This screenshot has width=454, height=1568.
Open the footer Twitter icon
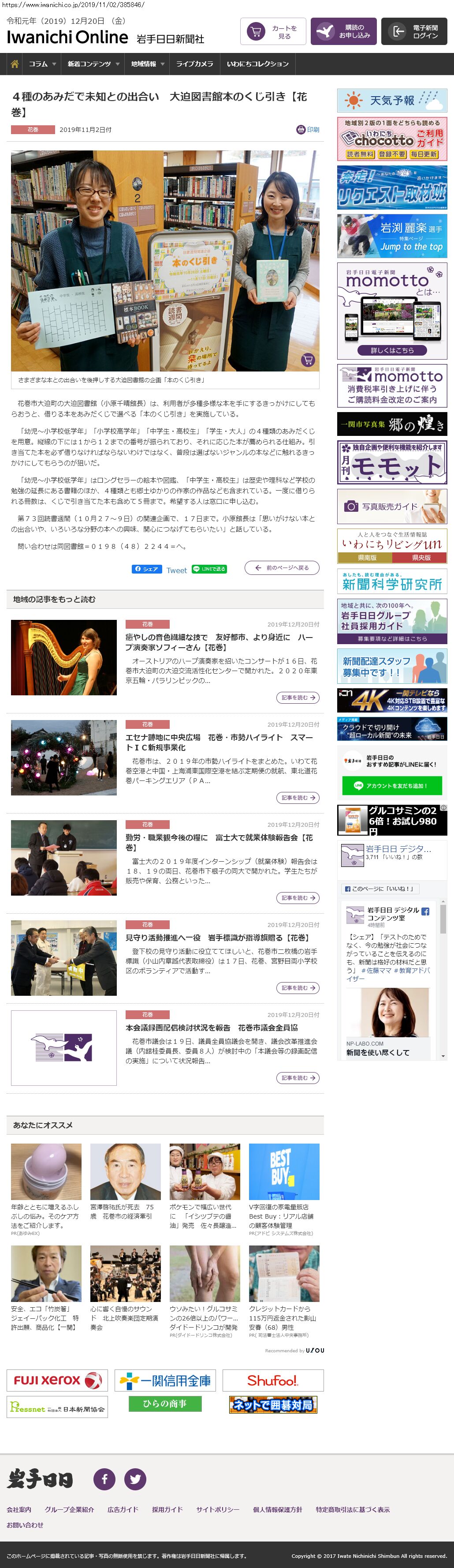135,1479
